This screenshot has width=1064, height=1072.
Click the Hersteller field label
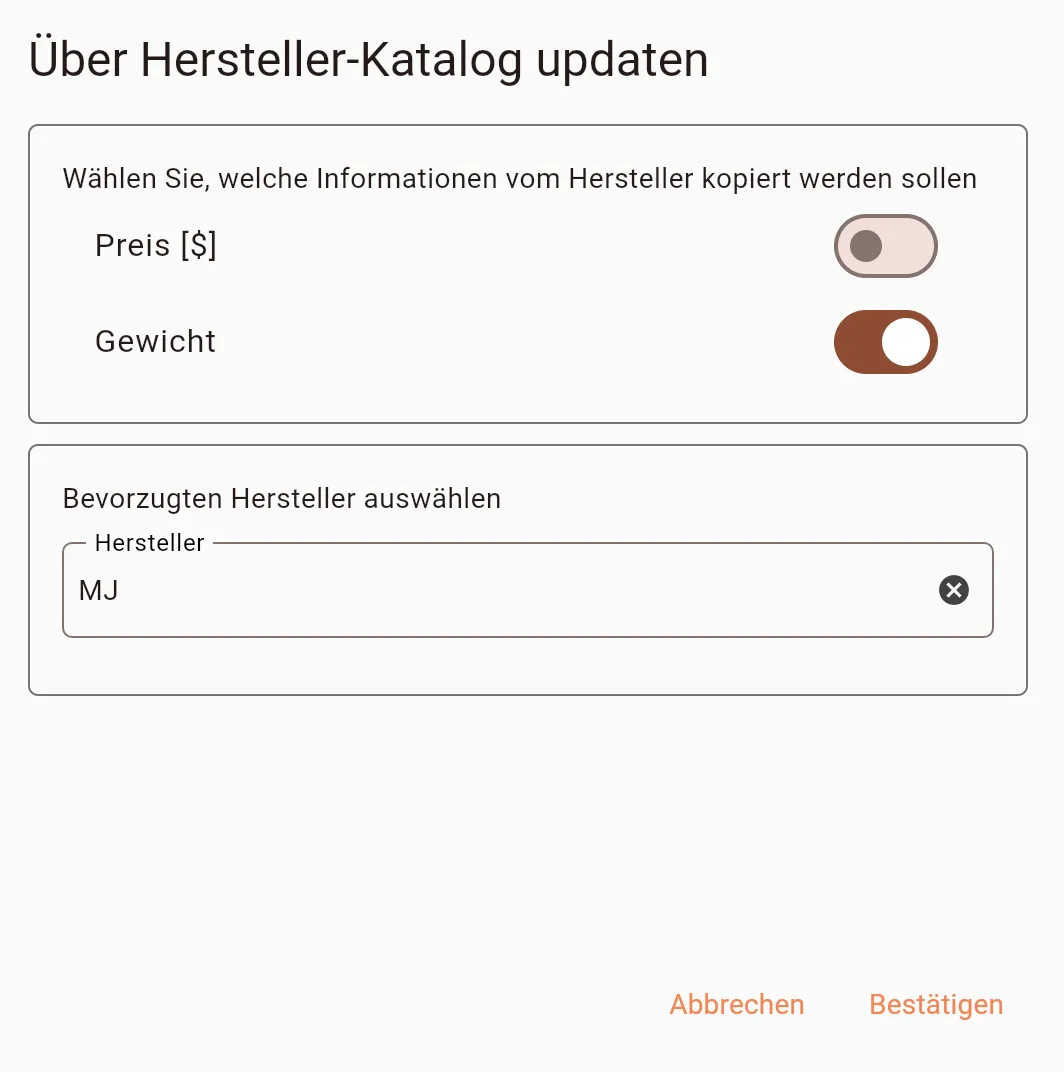149,543
